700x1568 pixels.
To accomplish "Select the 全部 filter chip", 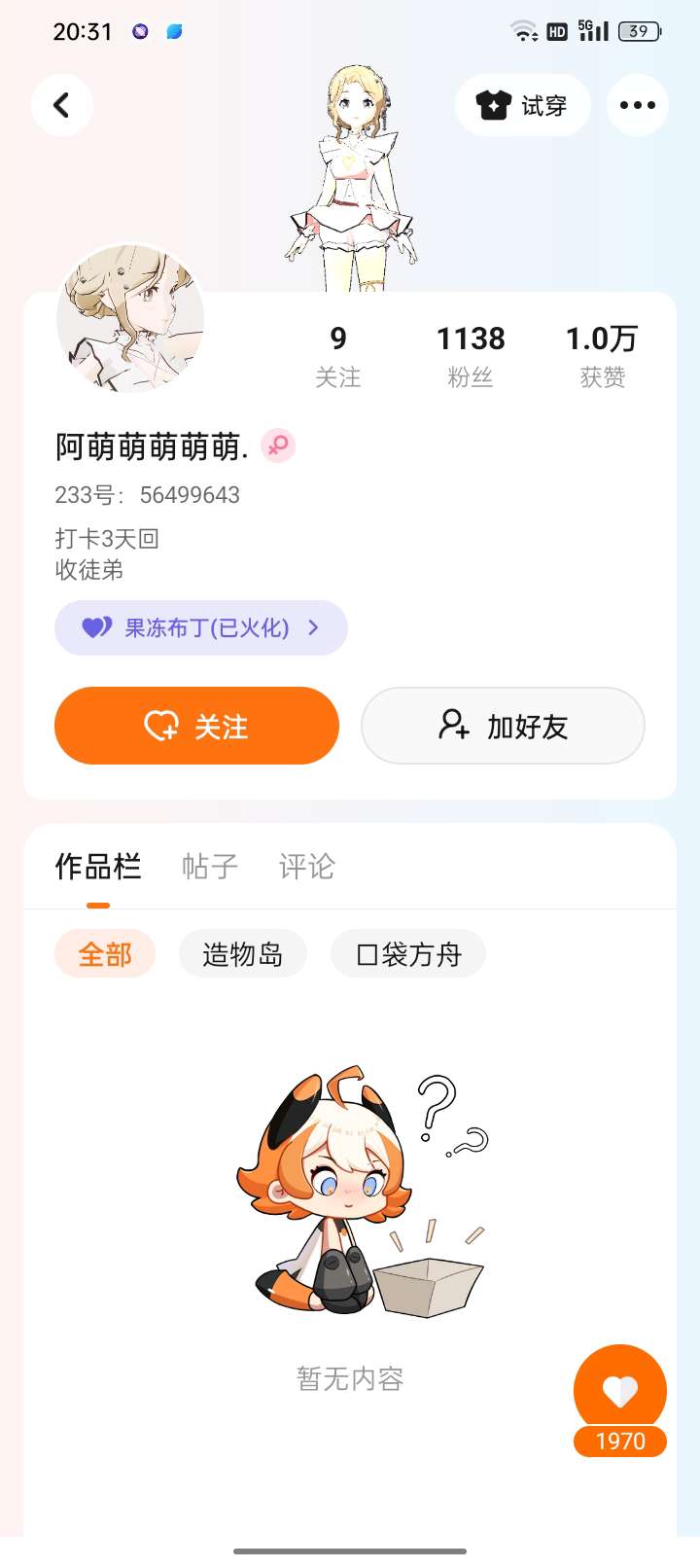I will (x=105, y=954).
